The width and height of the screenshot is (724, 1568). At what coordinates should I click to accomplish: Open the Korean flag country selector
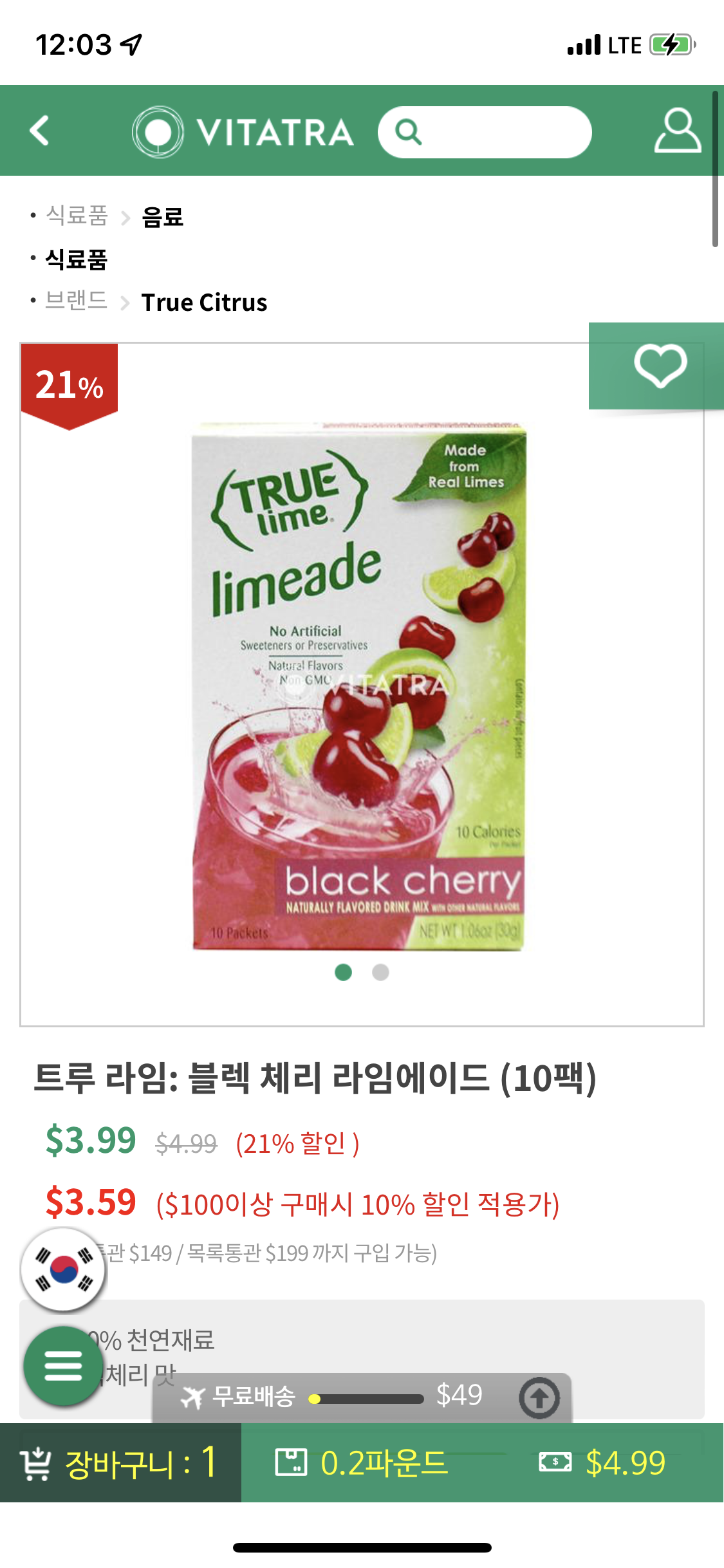pos(63,1269)
